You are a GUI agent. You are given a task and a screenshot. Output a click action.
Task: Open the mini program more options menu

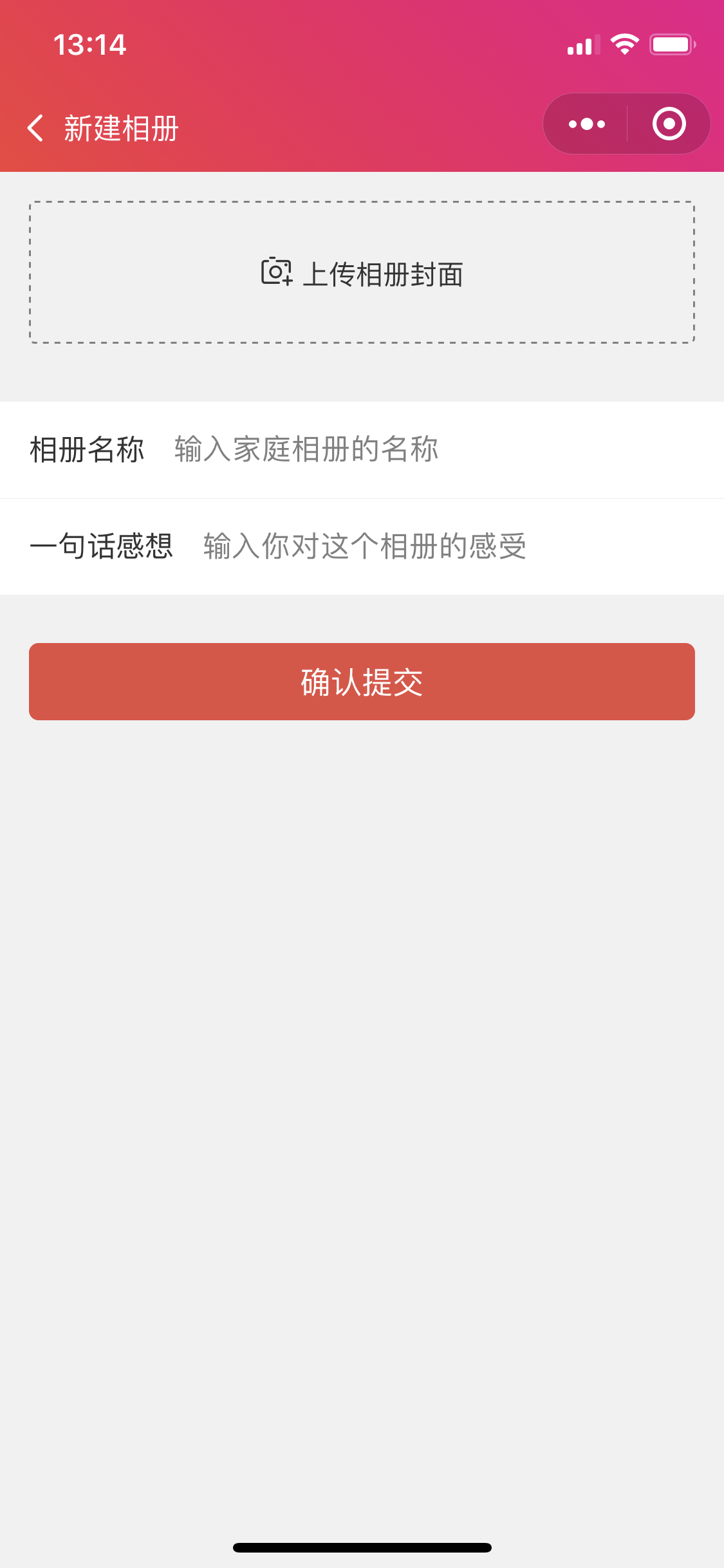click(x=586, y=124)
